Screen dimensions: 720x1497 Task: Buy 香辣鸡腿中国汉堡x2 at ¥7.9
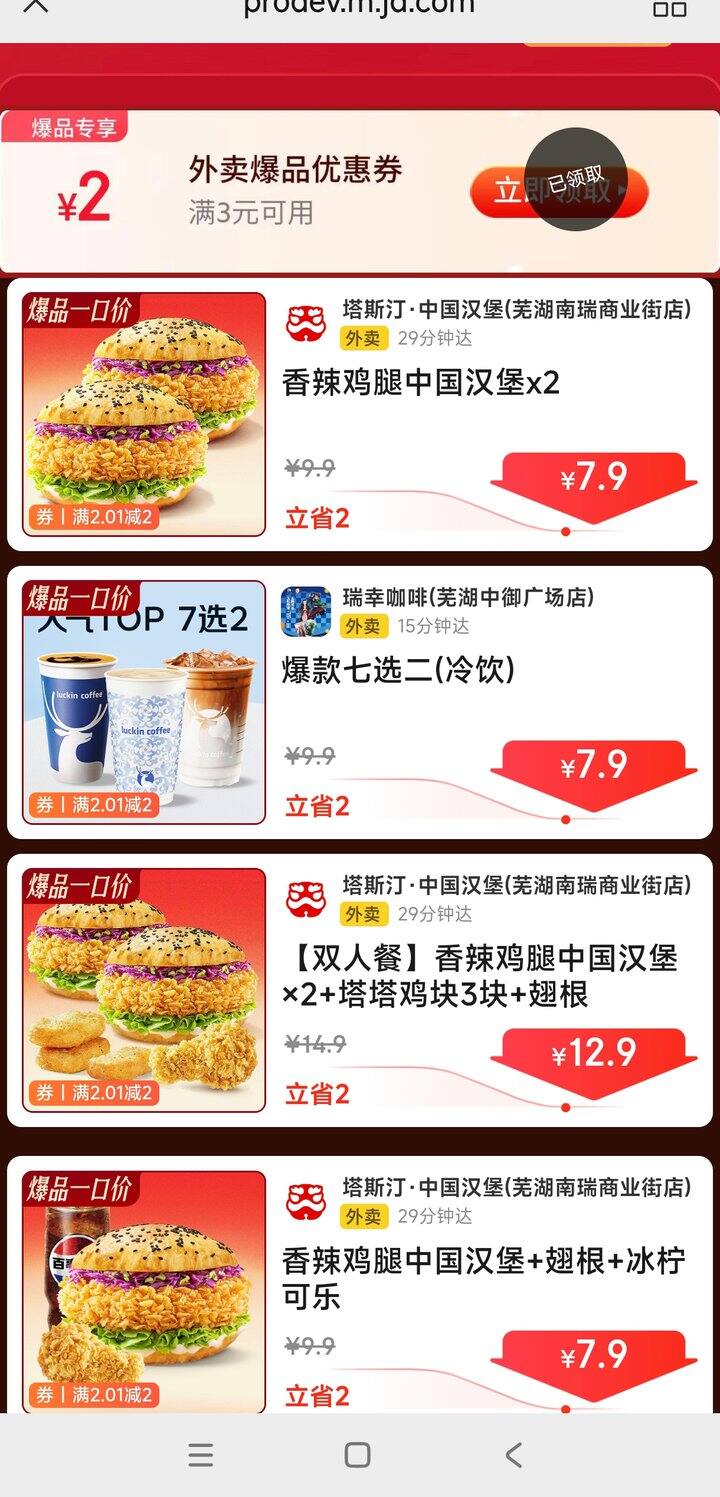click(594, 480)
